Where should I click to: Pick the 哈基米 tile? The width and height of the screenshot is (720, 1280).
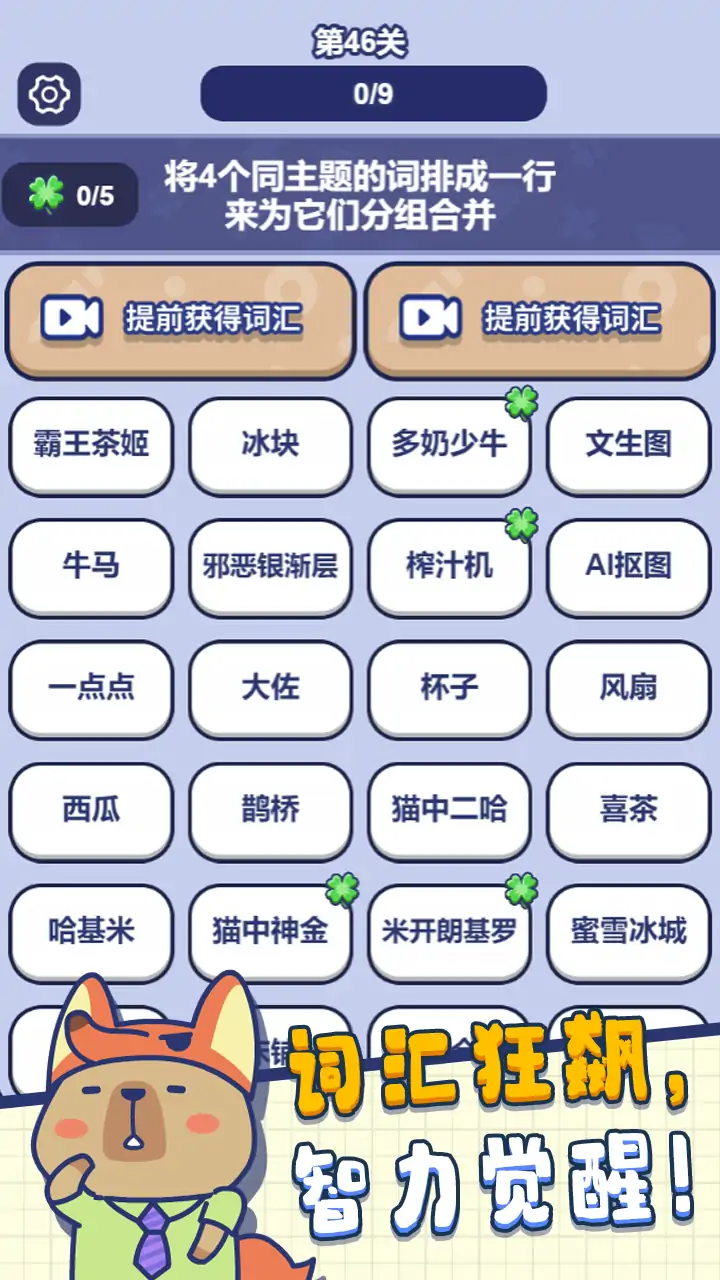(x=91, y=932)
